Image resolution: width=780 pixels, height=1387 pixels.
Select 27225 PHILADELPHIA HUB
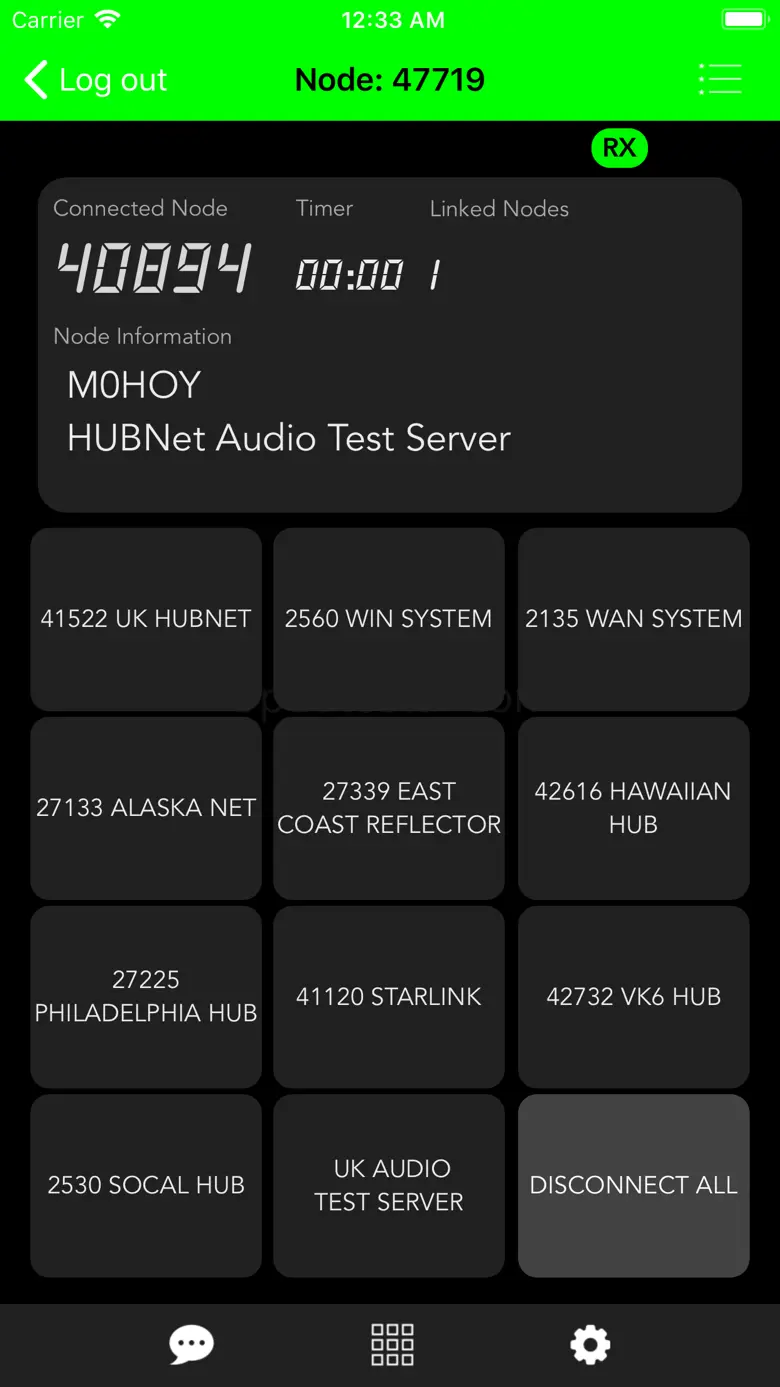coord(146,997)
